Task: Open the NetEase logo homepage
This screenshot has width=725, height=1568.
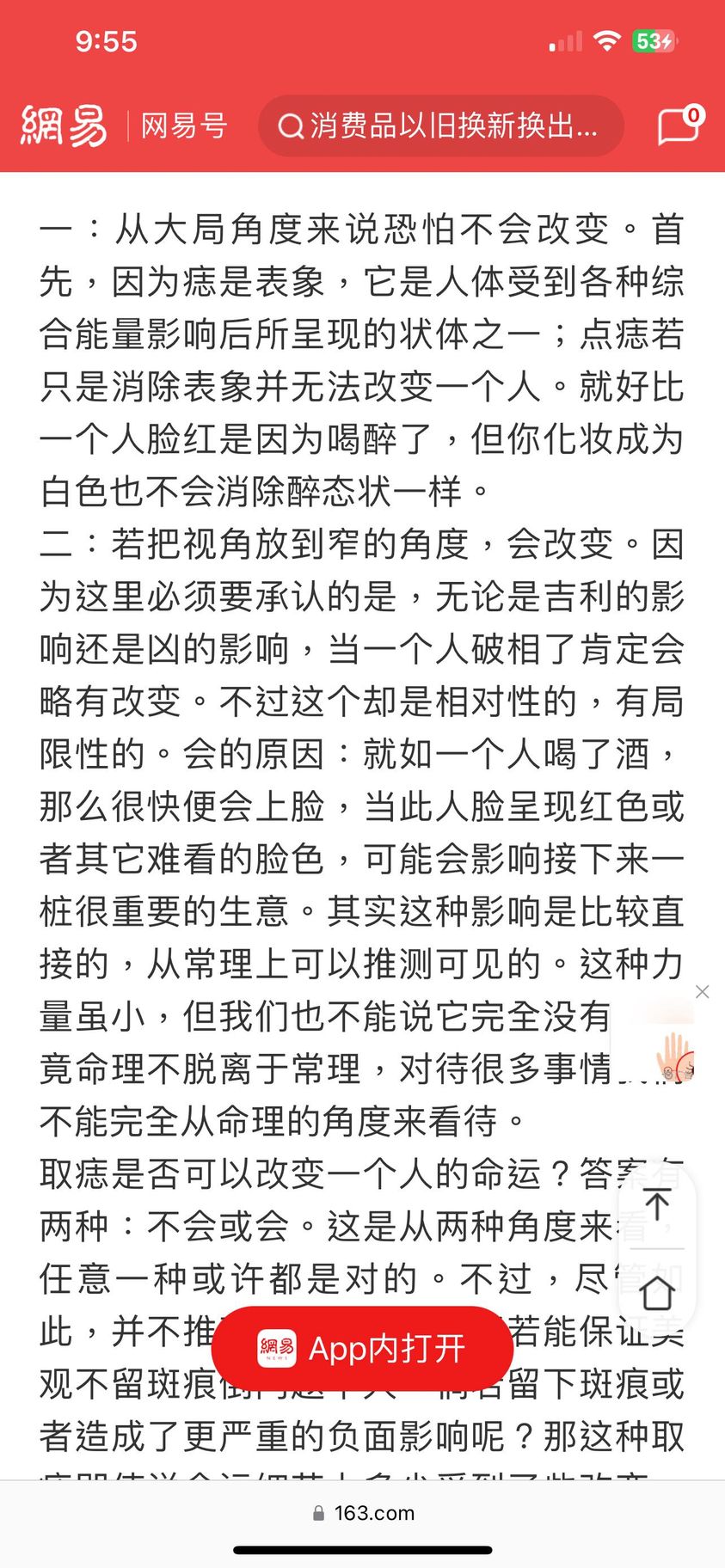Action: [65, 126]
